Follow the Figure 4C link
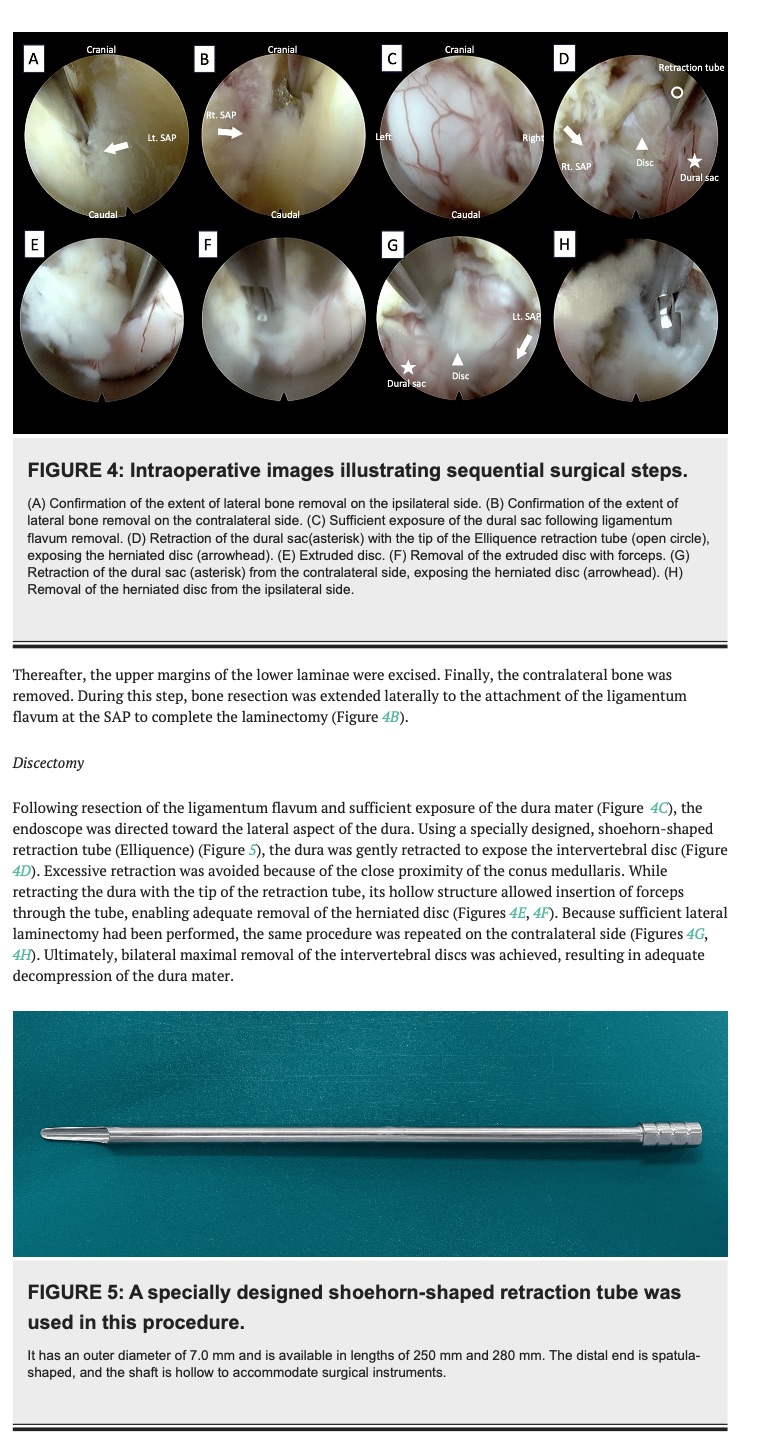 [x=659, y=800]
